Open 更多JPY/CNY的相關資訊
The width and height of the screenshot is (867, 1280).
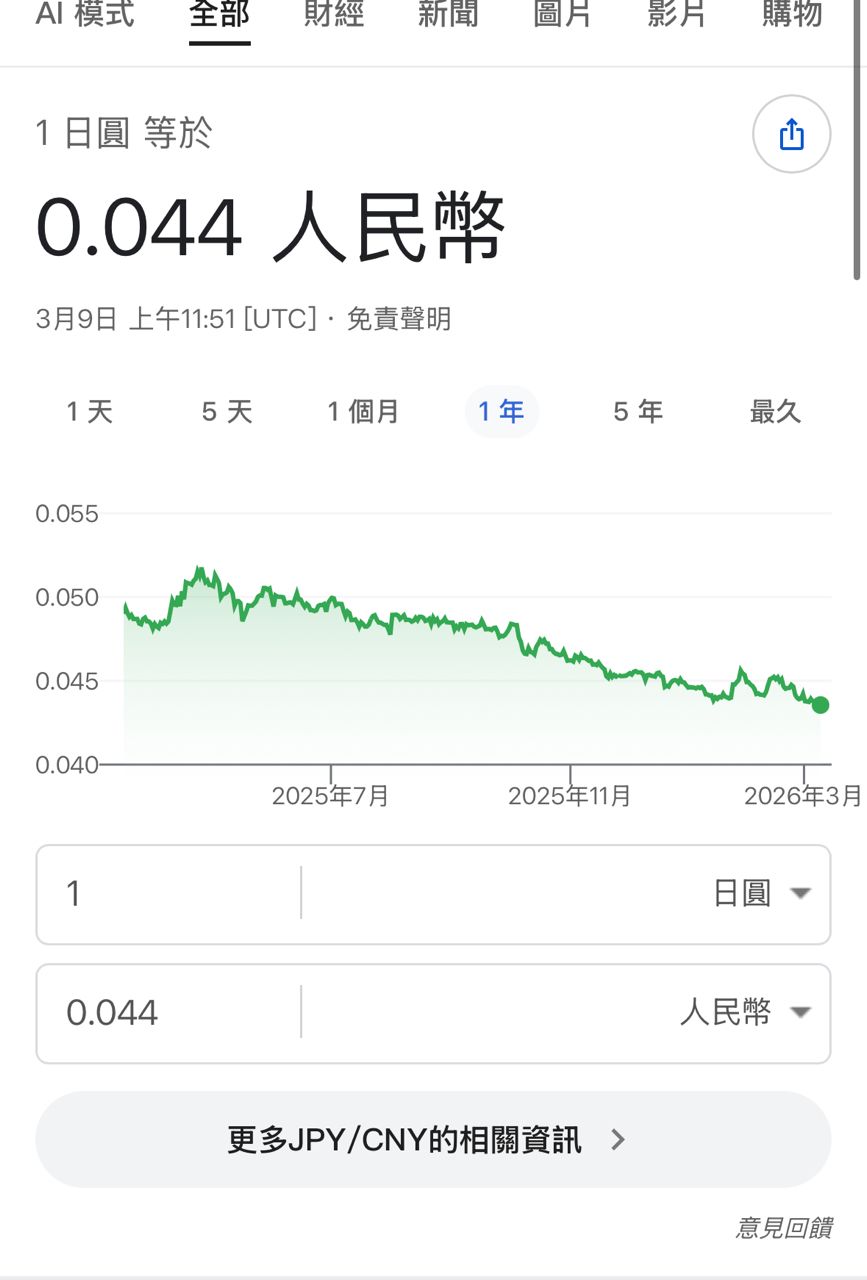point(433,1140)
